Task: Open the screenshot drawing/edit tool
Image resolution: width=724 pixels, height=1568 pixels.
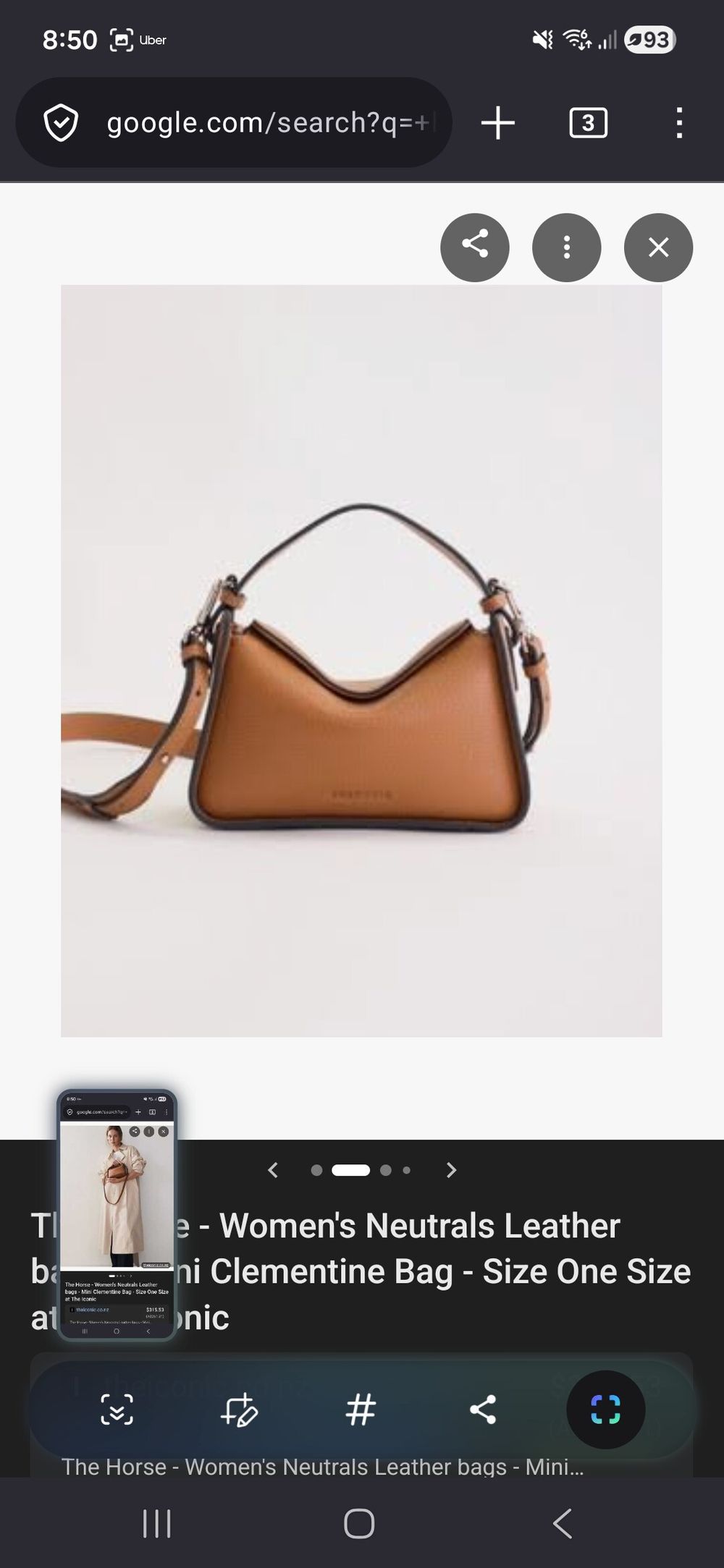Action: (239, 1410)
